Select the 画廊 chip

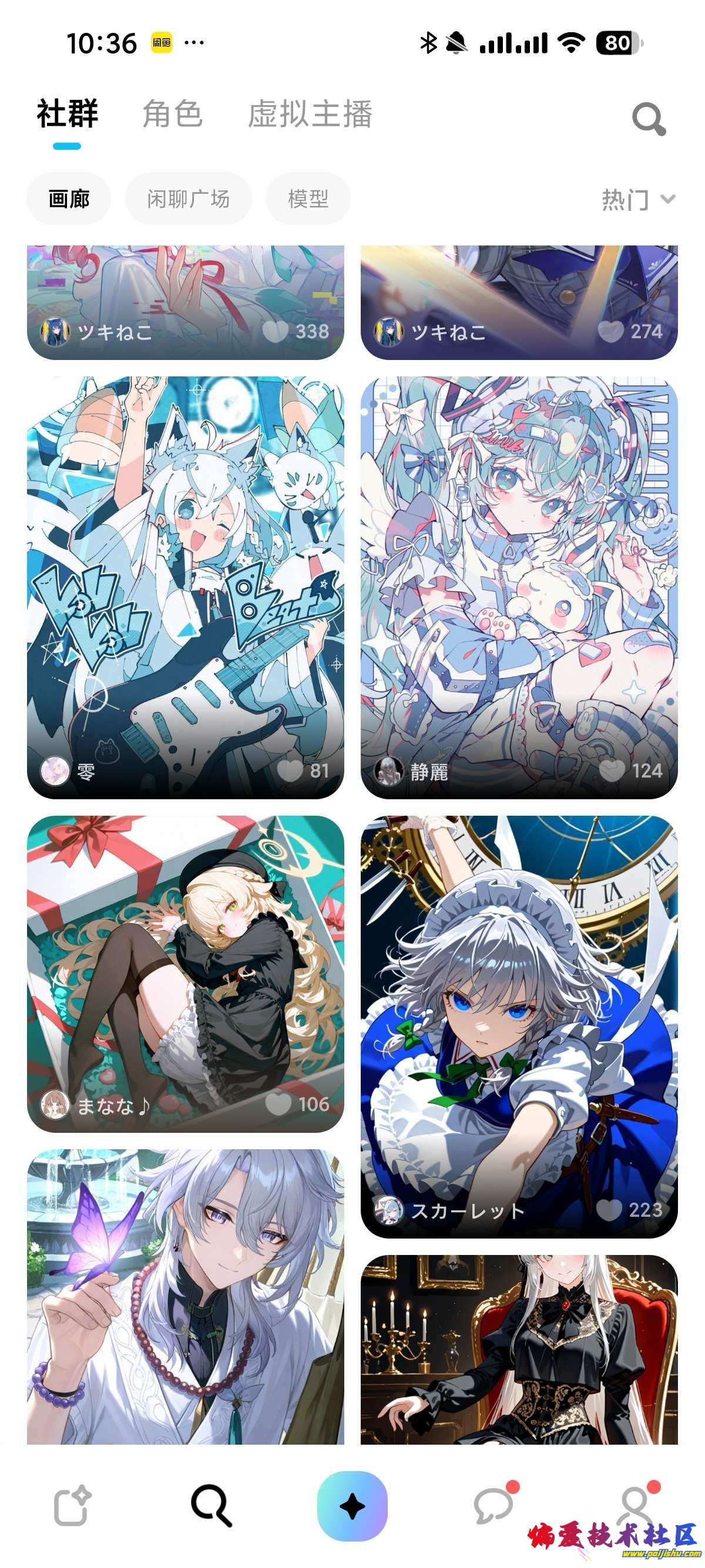click(x=69, y=199)
